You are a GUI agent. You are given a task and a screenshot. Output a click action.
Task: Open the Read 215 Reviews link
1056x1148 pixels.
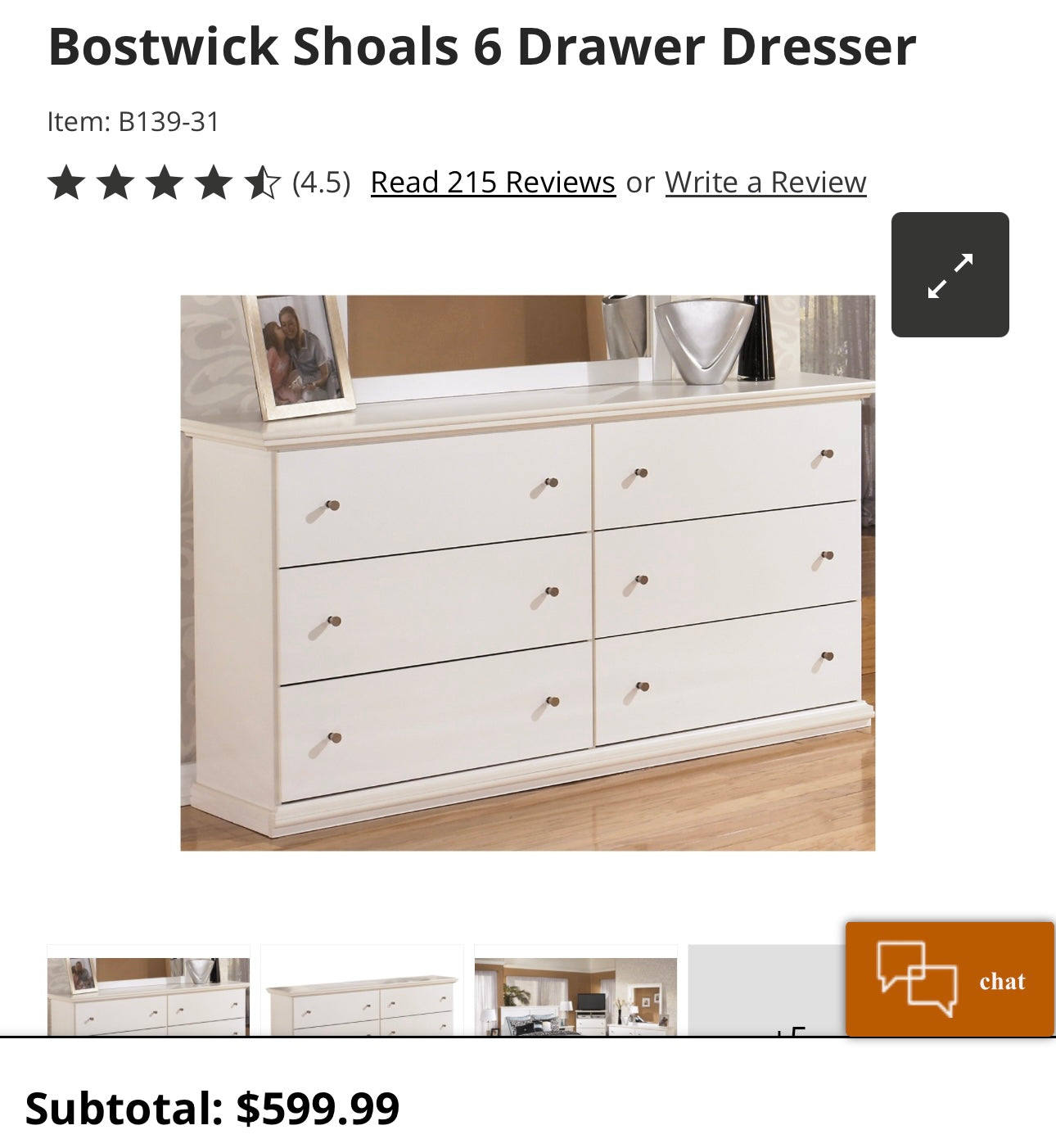493,182
